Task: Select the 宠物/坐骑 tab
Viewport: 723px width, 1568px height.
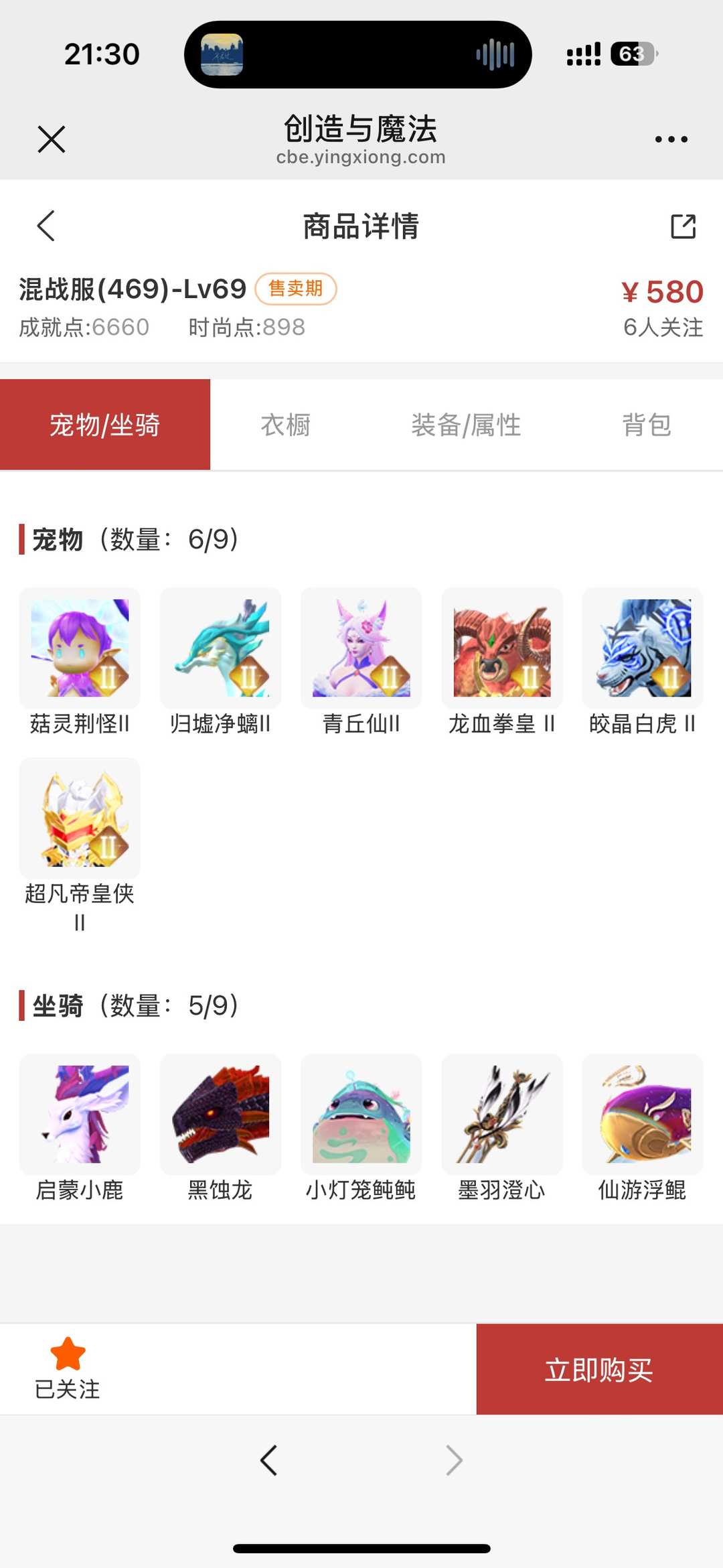Action: 105,425
